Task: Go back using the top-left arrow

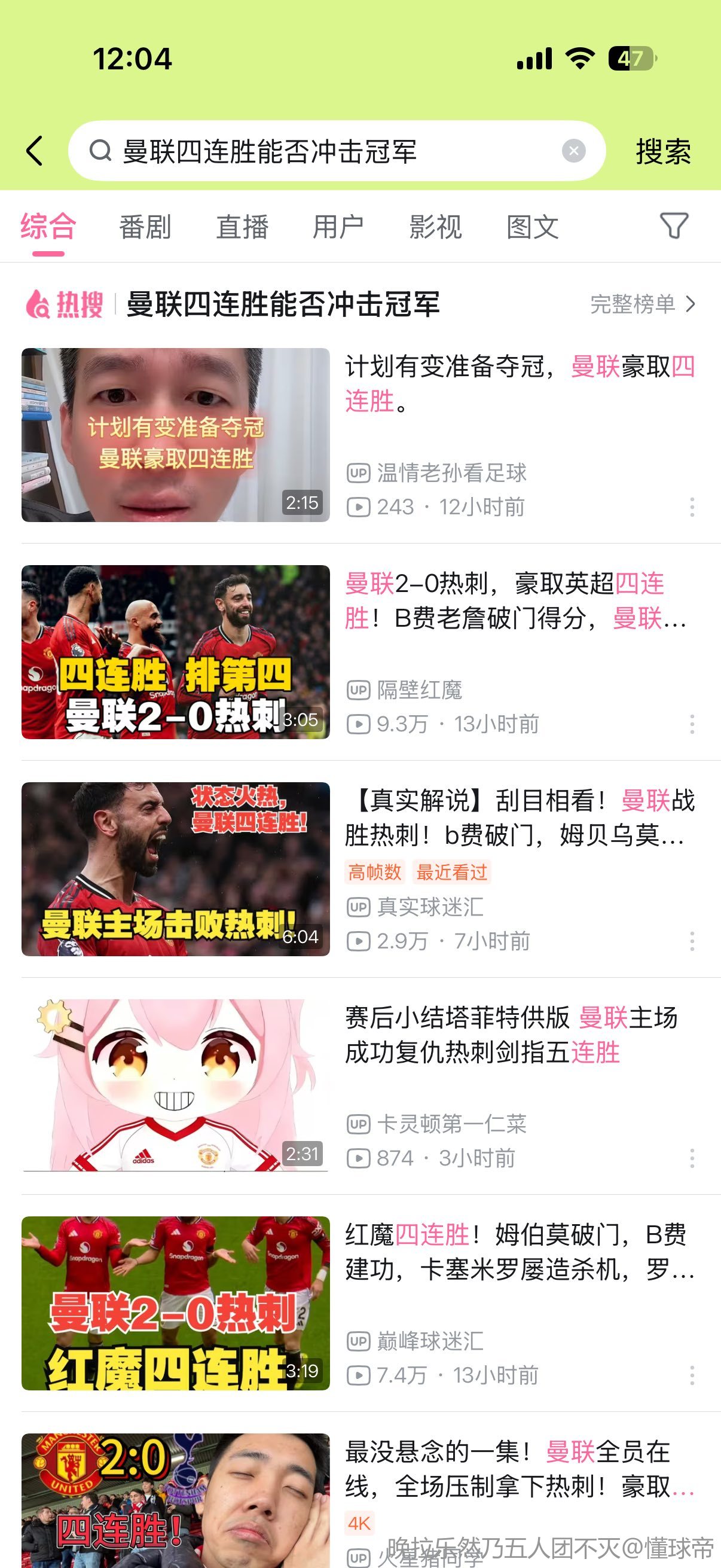Action: click(35, 150)
